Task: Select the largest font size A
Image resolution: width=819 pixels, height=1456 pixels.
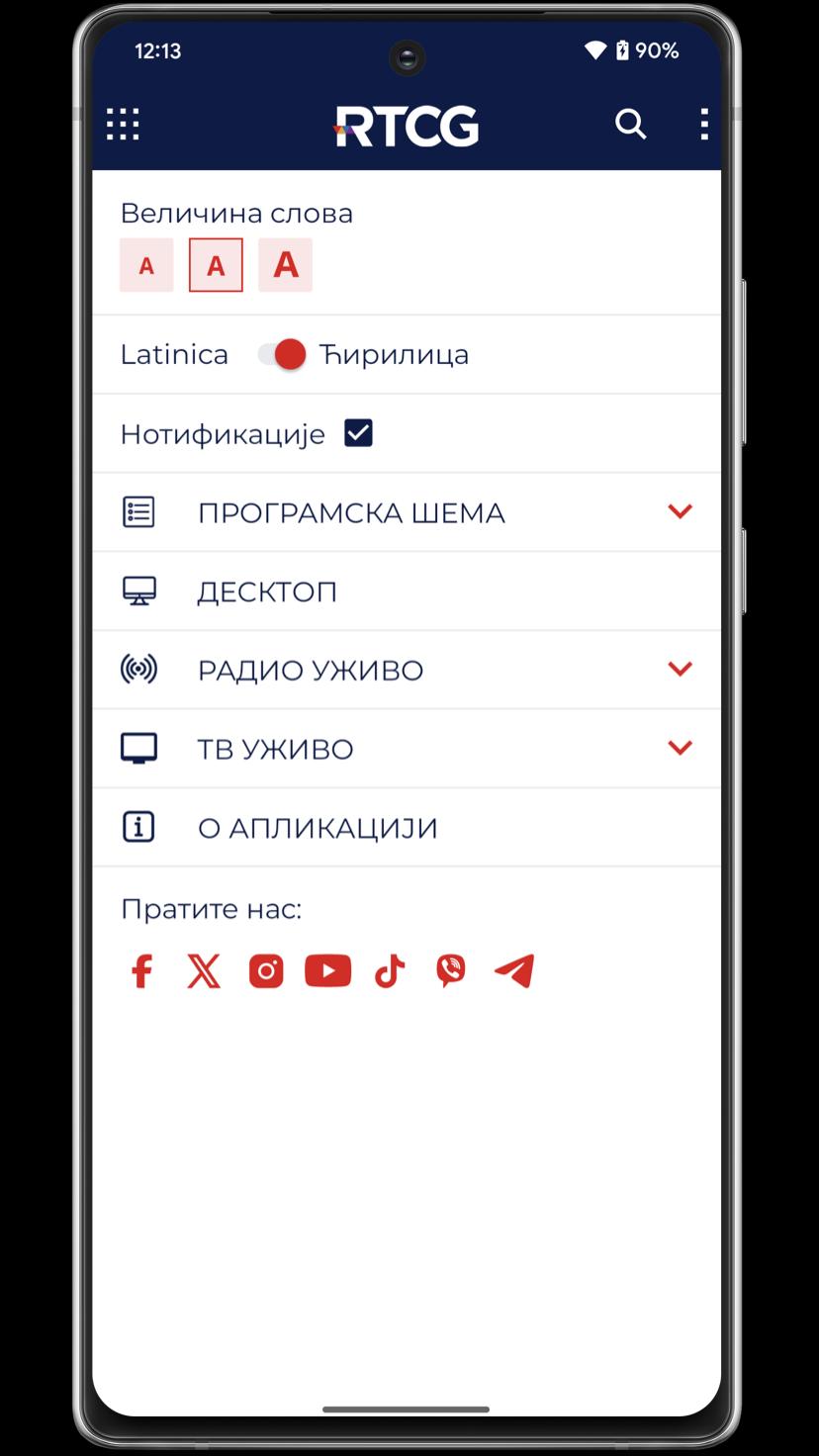Action: pyautogui.click(x=285, y=265)
